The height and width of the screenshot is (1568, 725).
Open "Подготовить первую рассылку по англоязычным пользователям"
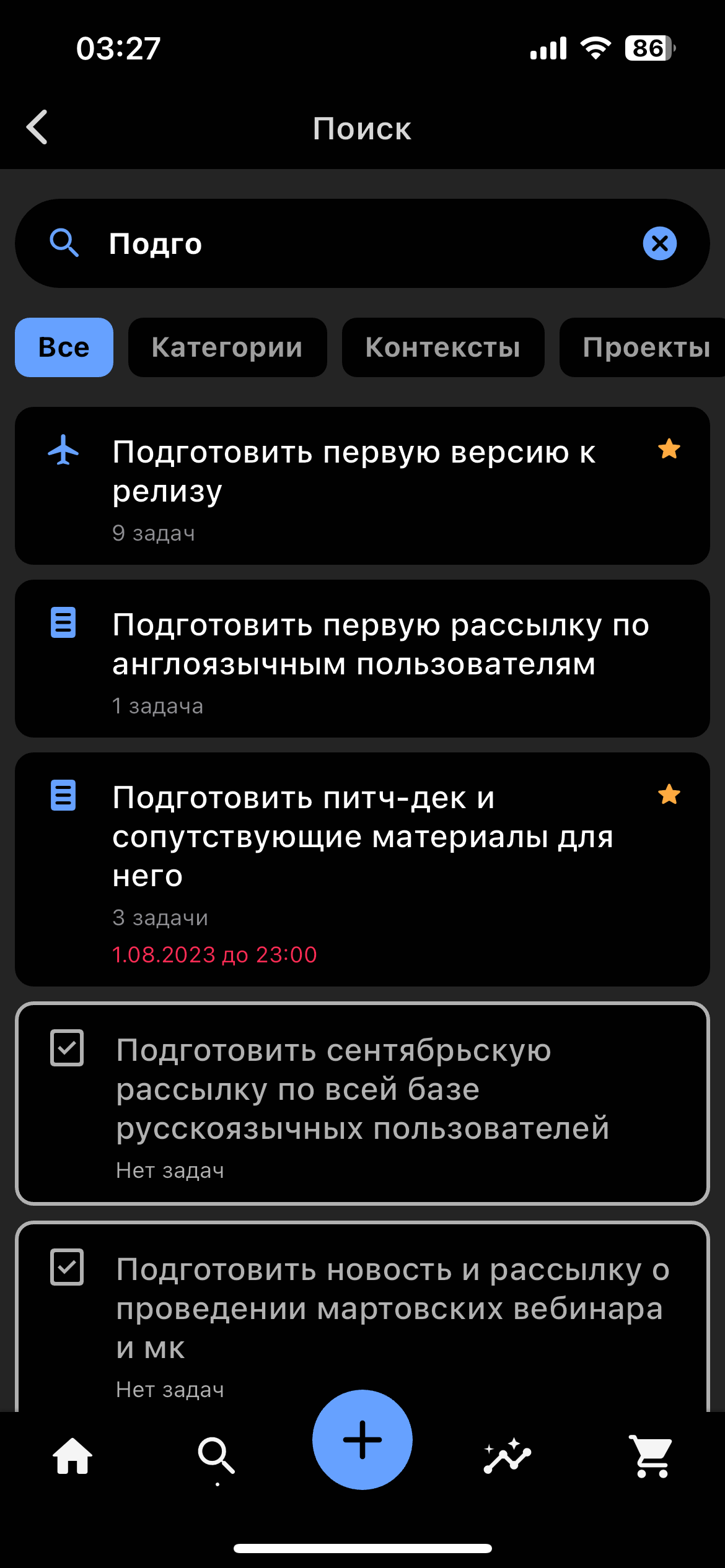tap(362, 658)
